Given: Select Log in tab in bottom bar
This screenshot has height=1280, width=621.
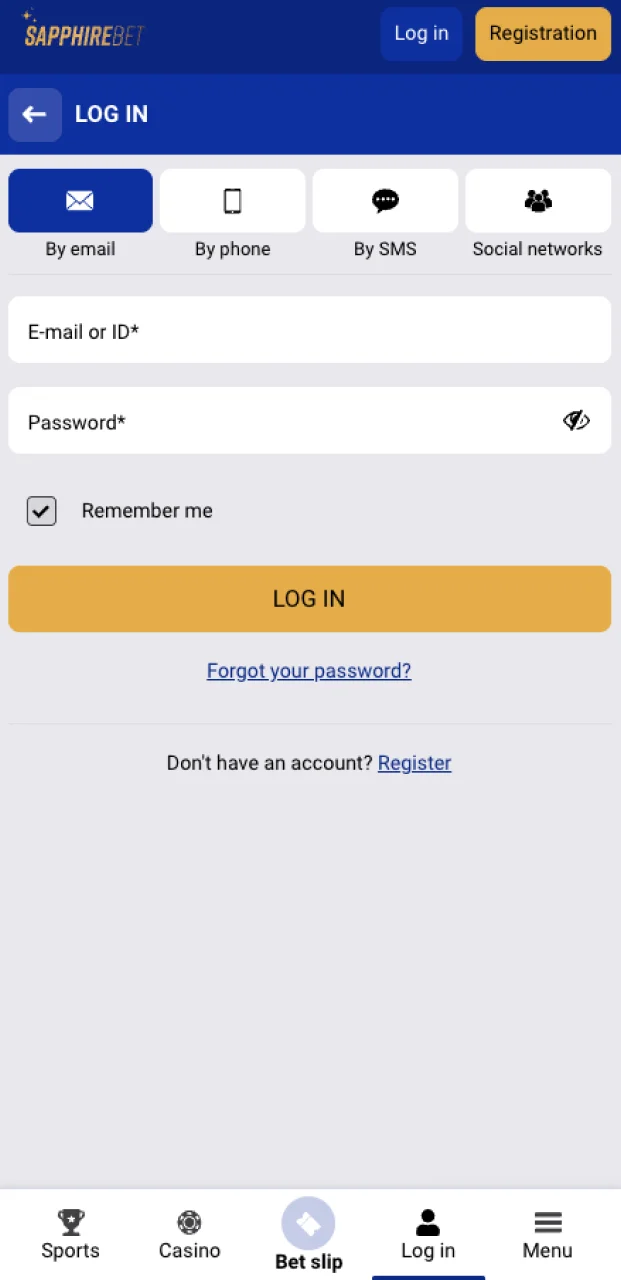Looking at the screenshot, I should click(428, 1235).
